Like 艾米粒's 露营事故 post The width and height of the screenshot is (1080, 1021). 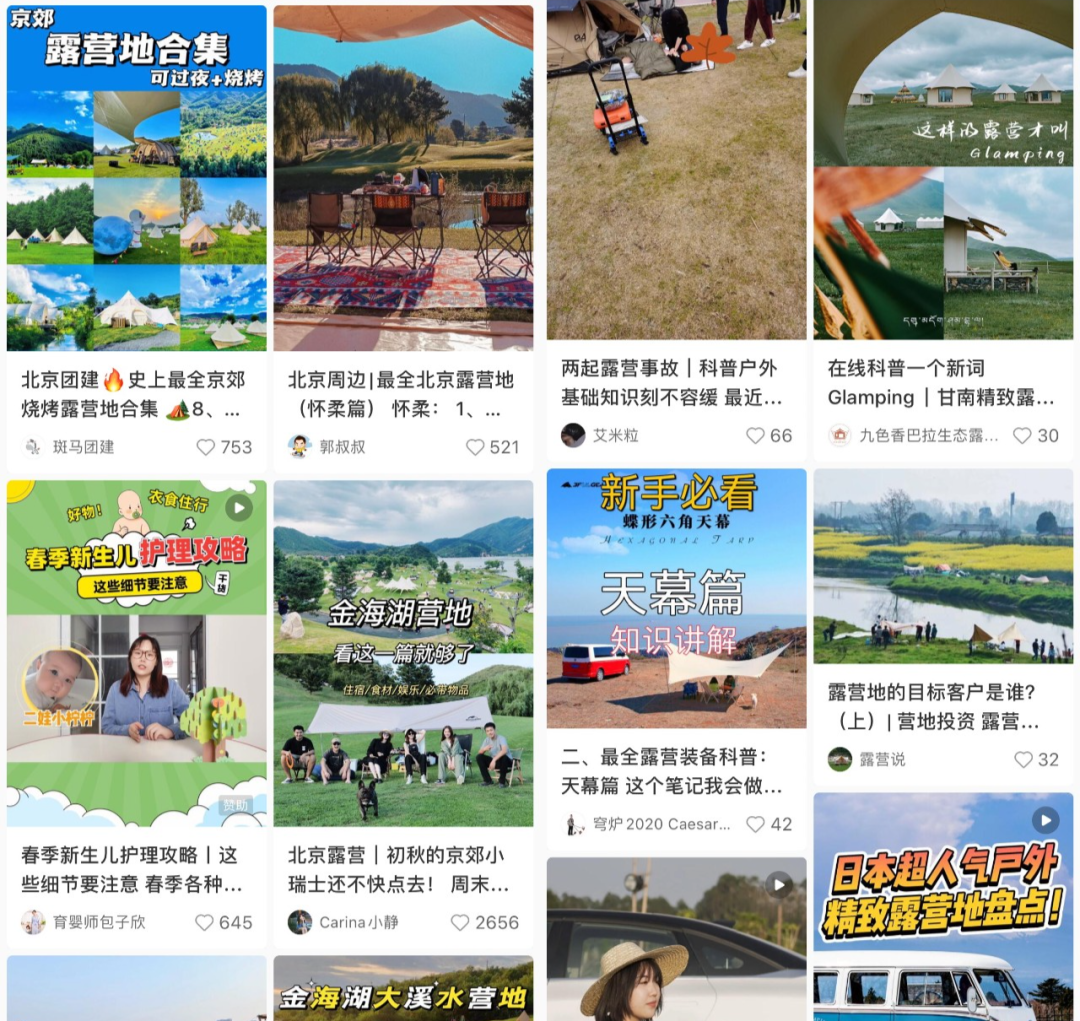point(756,435)
